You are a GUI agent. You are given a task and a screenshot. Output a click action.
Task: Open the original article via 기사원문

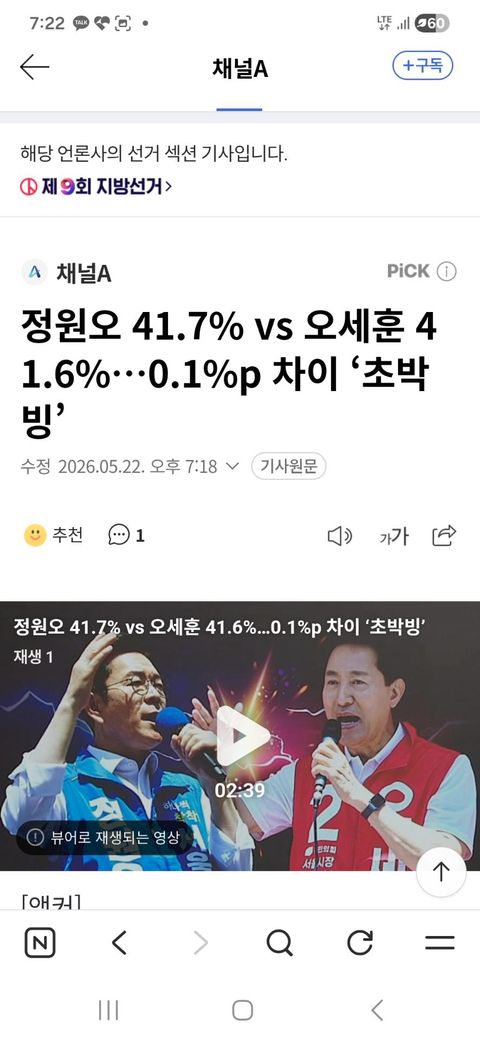(288, 466)
